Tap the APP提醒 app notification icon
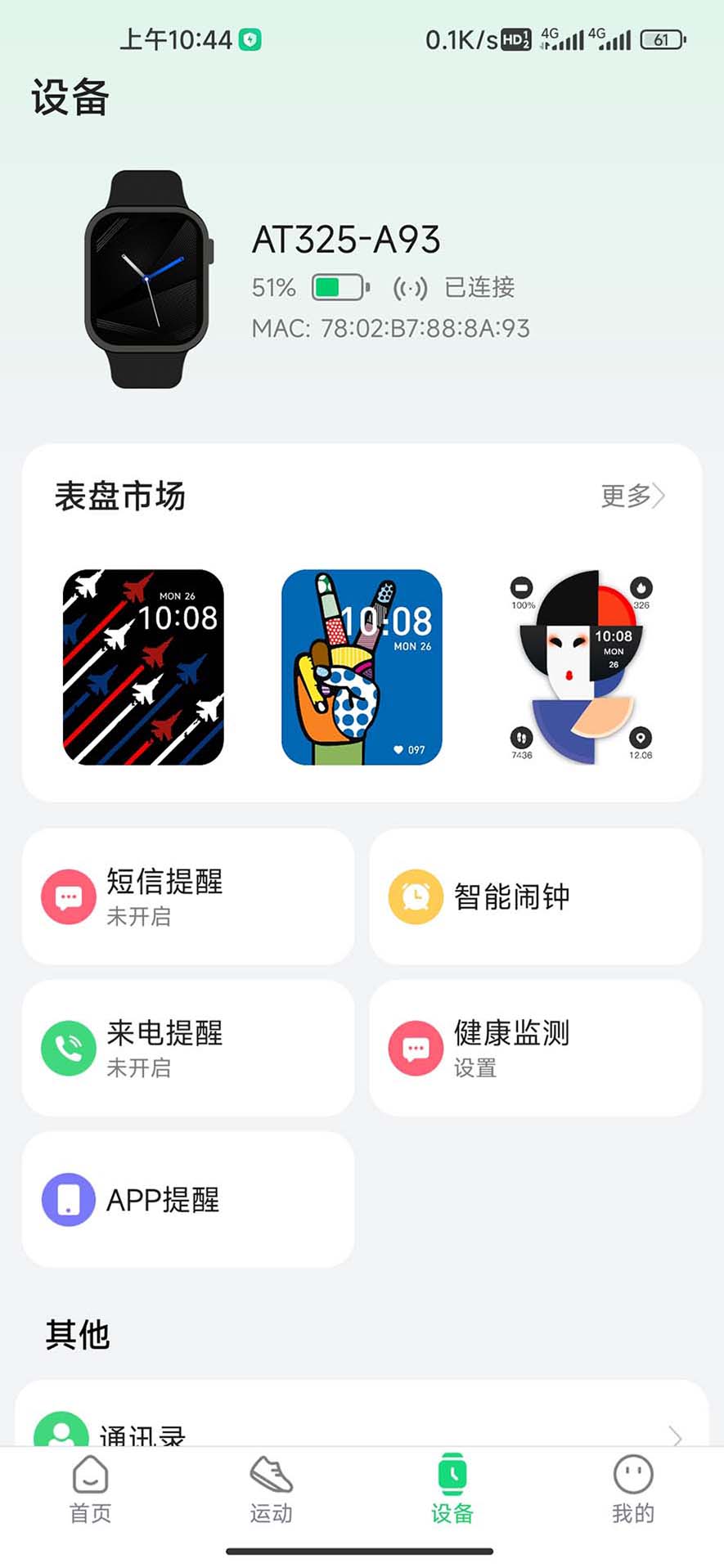 click(69, 1200)
